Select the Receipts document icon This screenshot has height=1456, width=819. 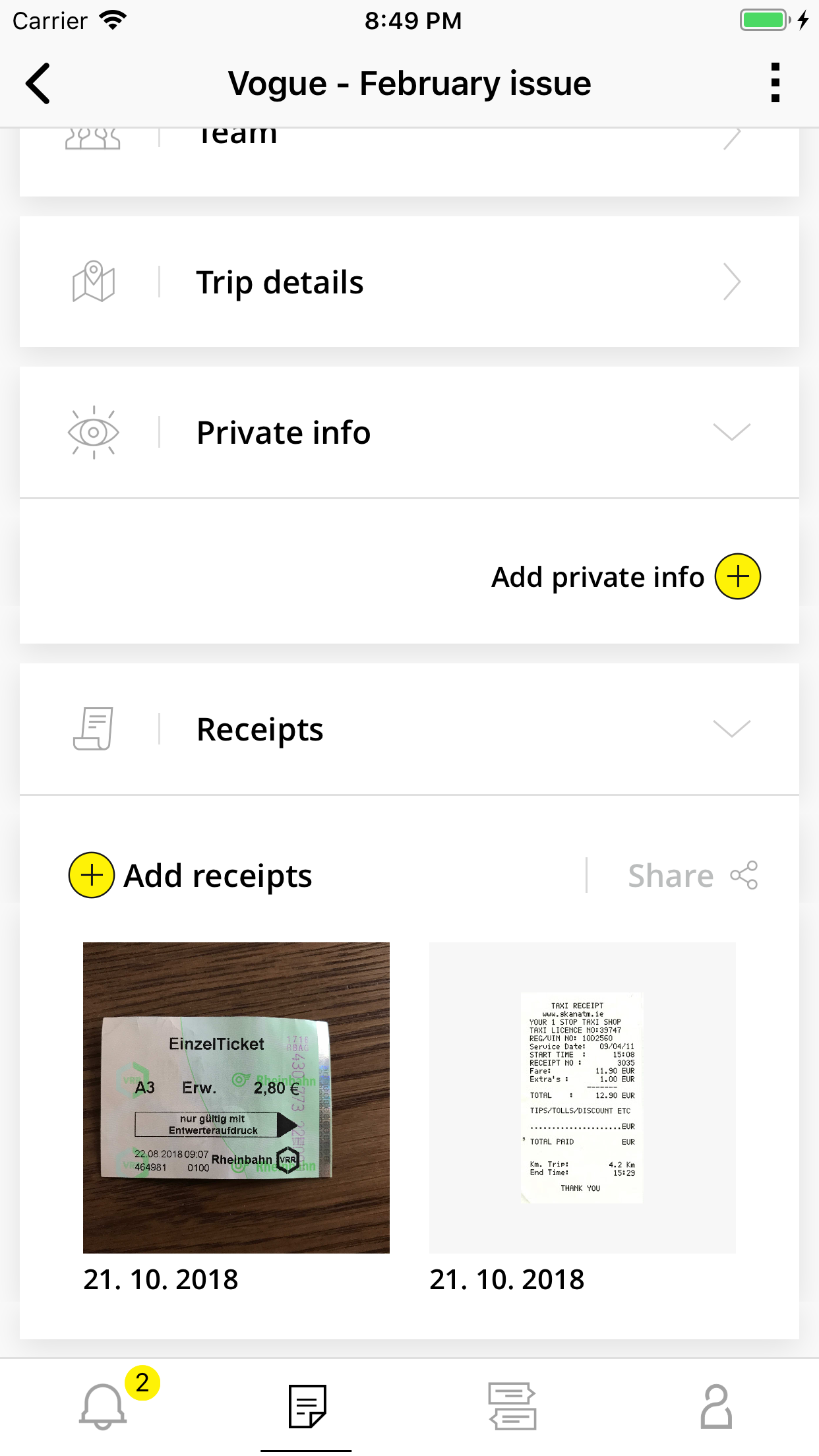[93, 729]
